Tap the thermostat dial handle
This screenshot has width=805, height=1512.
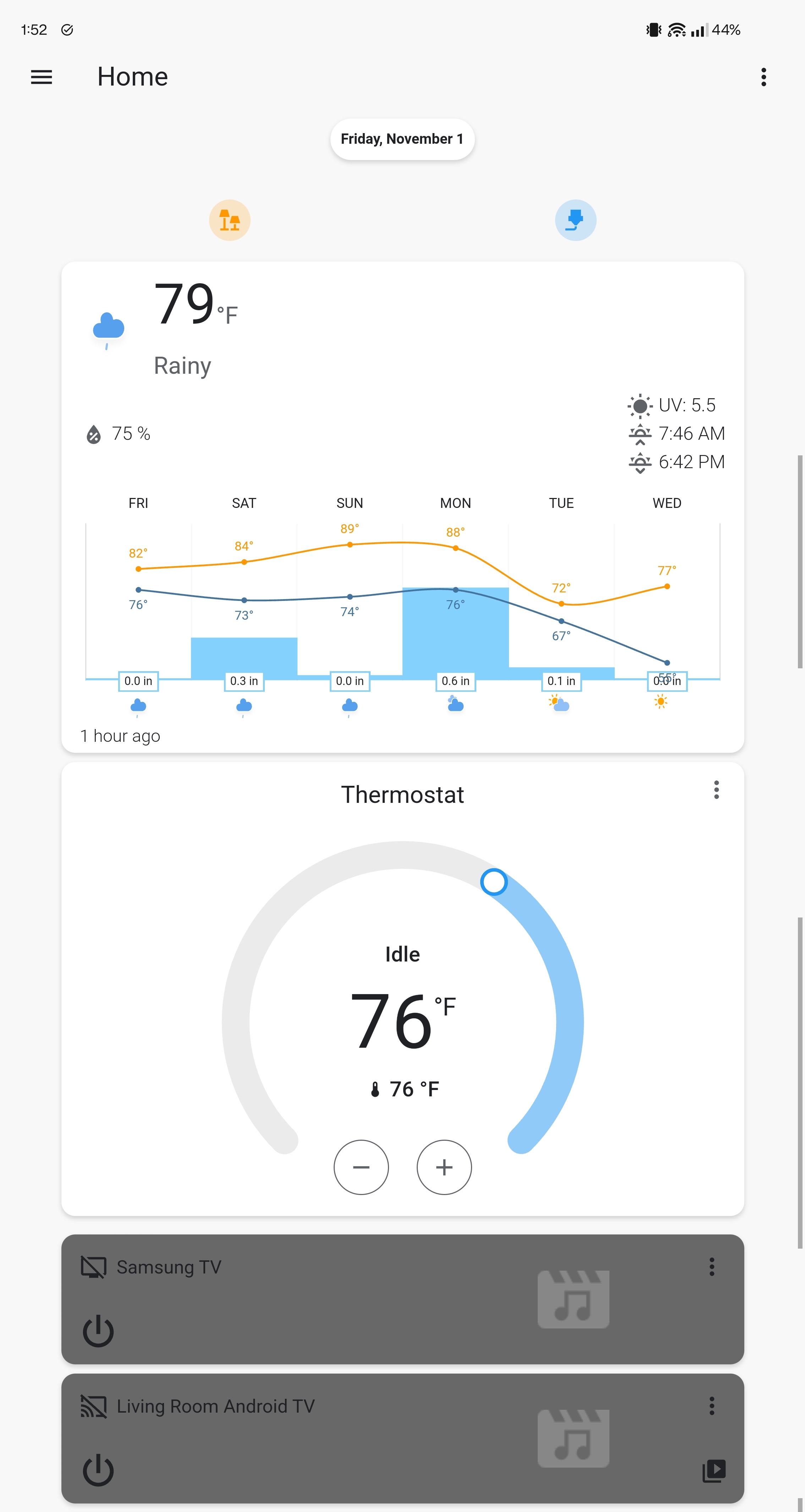click(x=494, y=882)
